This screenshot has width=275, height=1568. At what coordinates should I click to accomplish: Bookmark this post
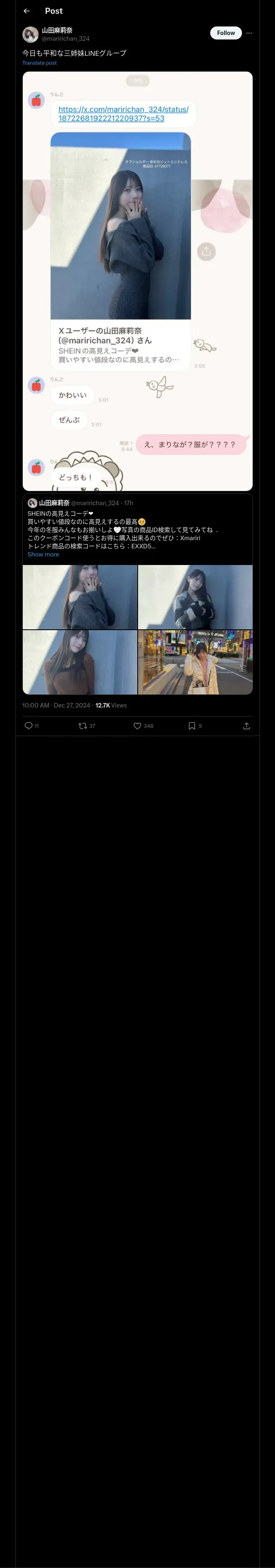191,725
